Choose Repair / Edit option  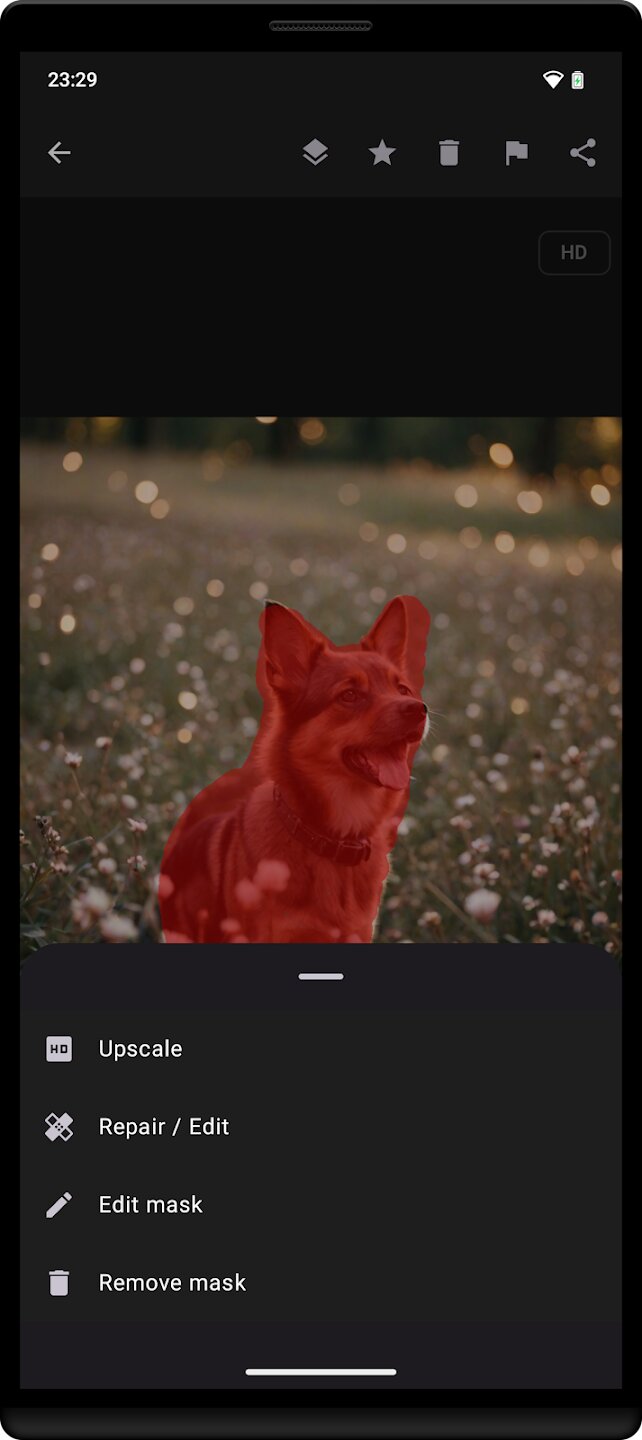(164, 1127)
